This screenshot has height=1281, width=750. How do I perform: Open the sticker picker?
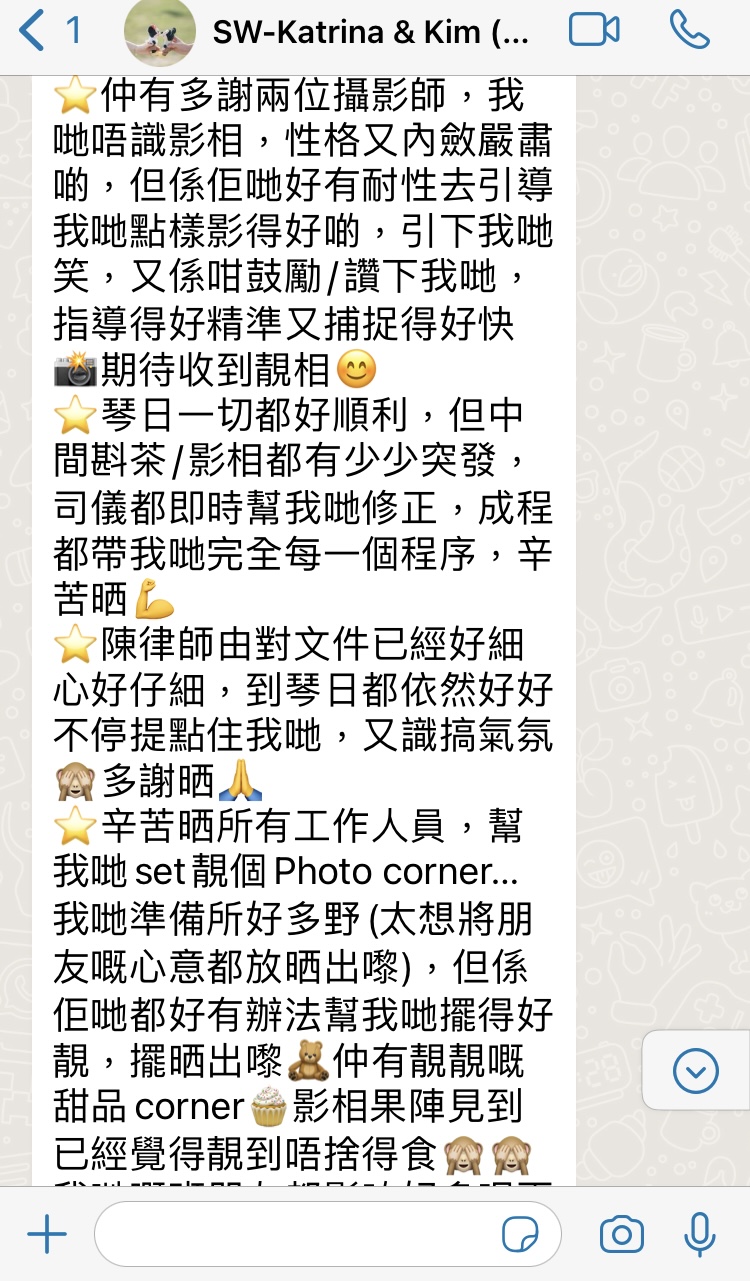520,1235
